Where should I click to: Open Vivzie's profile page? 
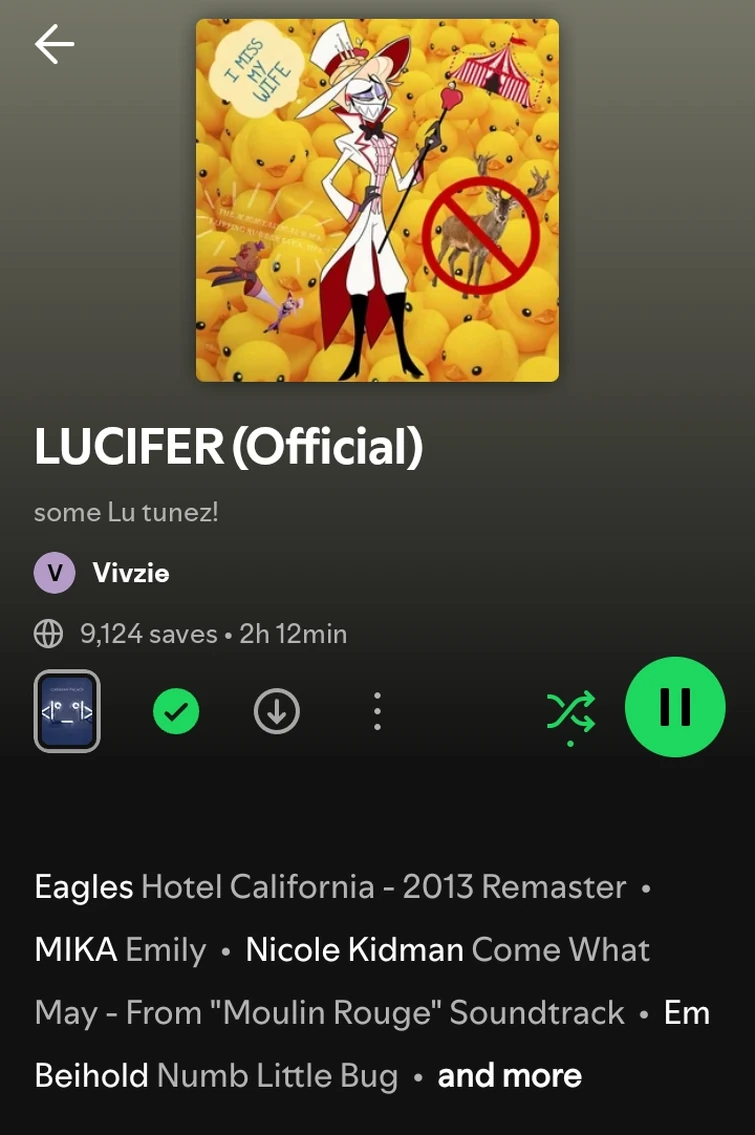tap(132, 572)
